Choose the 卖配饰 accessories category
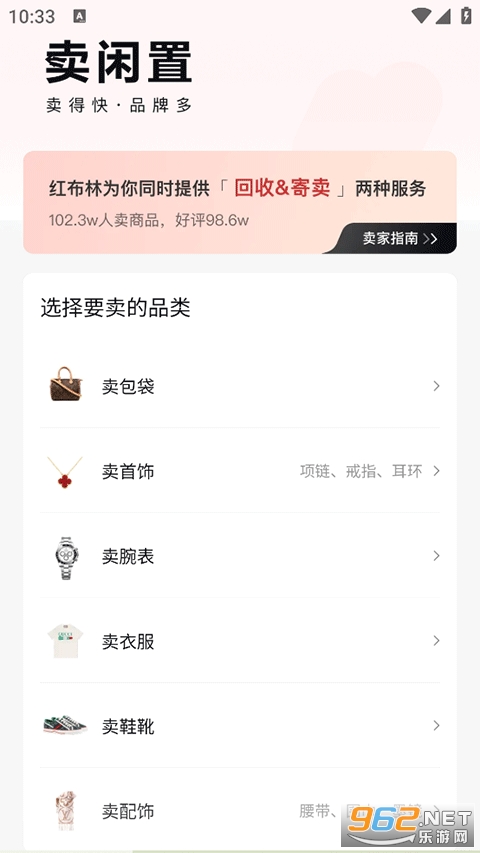The width and height of the screenshot is (480, 853). click(239, 810)
